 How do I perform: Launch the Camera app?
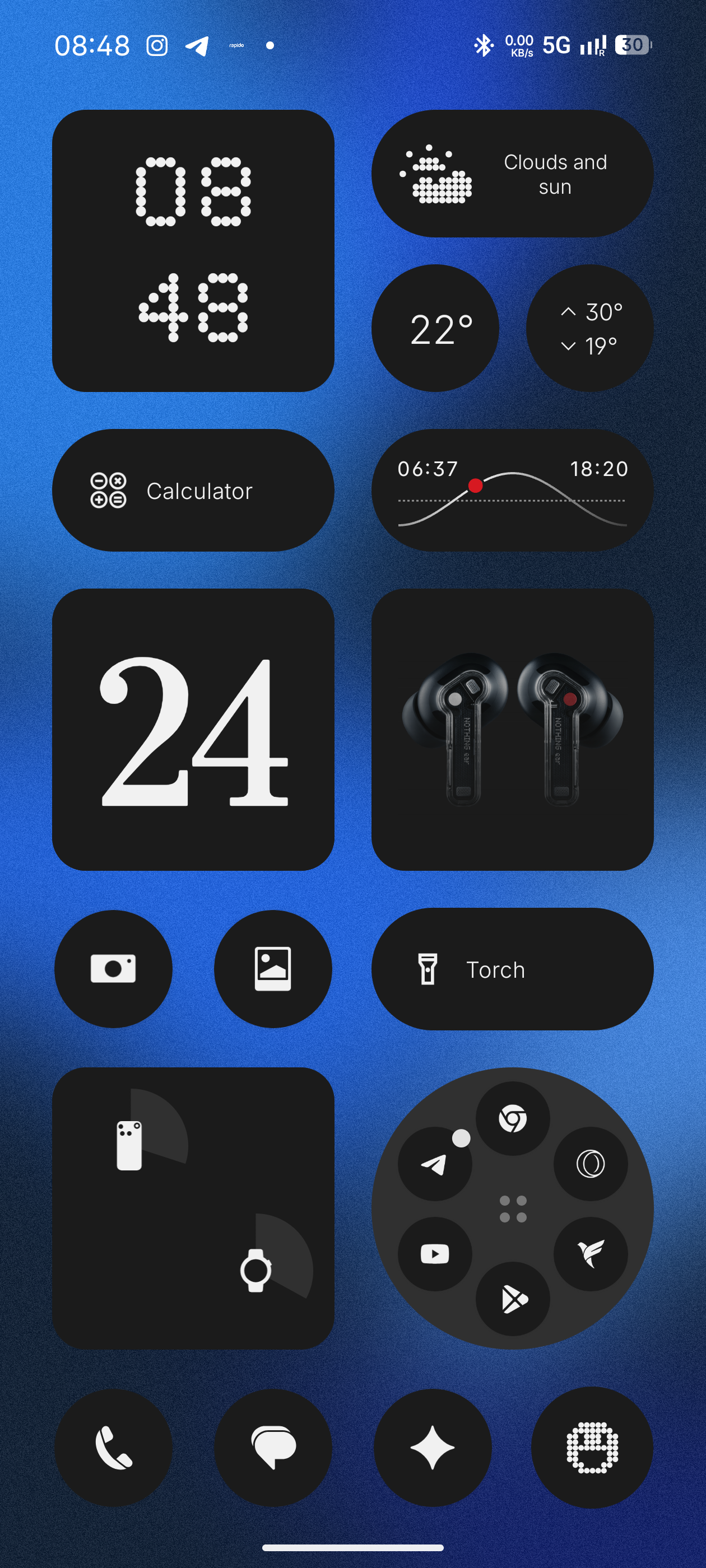click(113, 968)
